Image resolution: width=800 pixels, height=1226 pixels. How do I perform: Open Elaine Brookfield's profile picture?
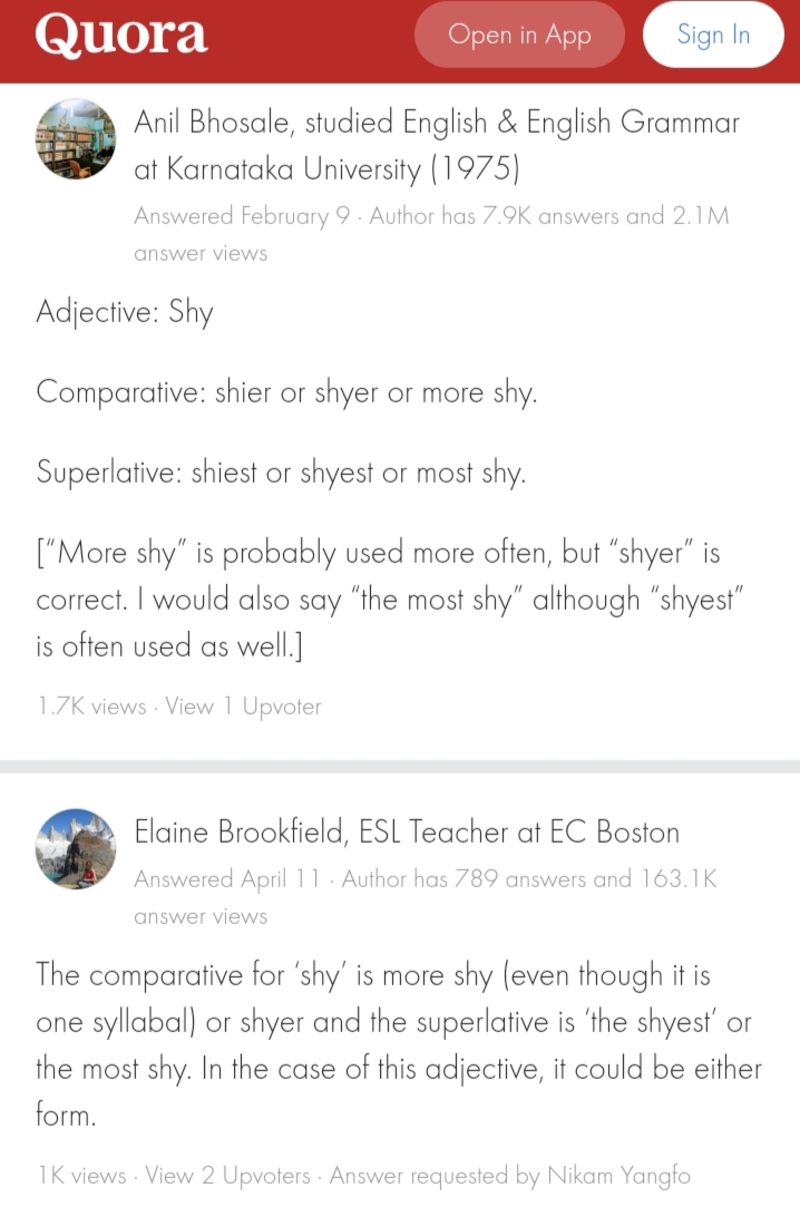click(x=75, y=849)
